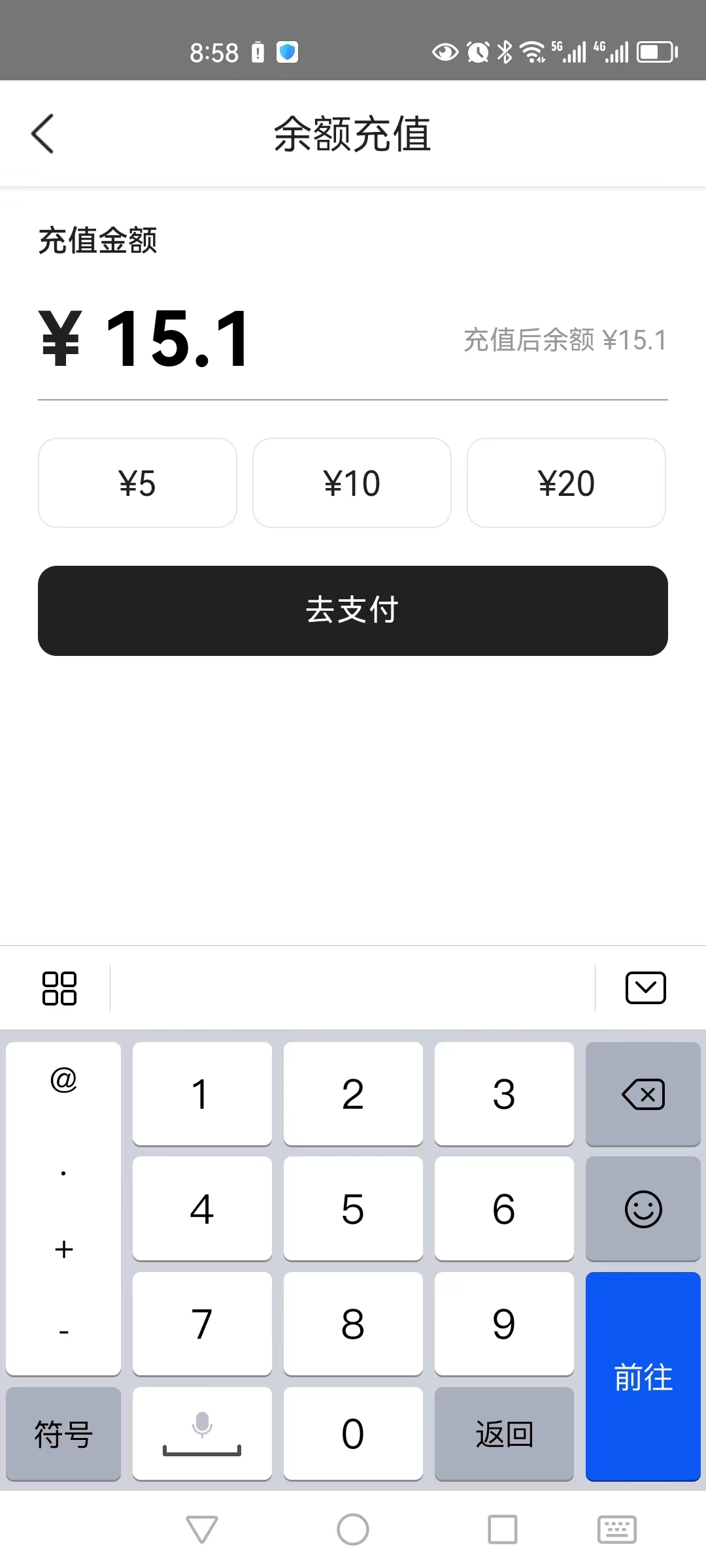Tap the backspace key on the keyboard
Screen dimensions: 706x1568
(643, 1094)
